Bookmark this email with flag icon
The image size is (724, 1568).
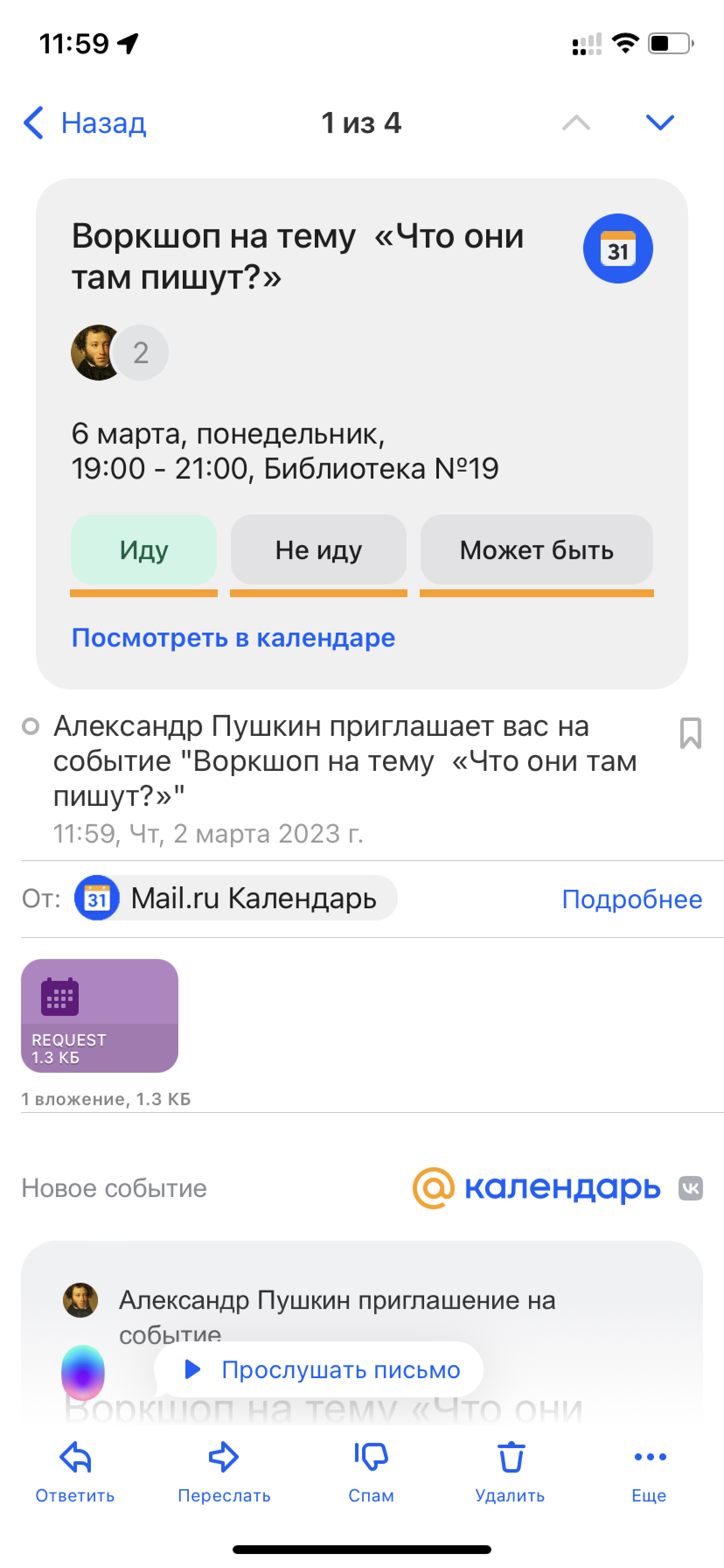(690, 733)
